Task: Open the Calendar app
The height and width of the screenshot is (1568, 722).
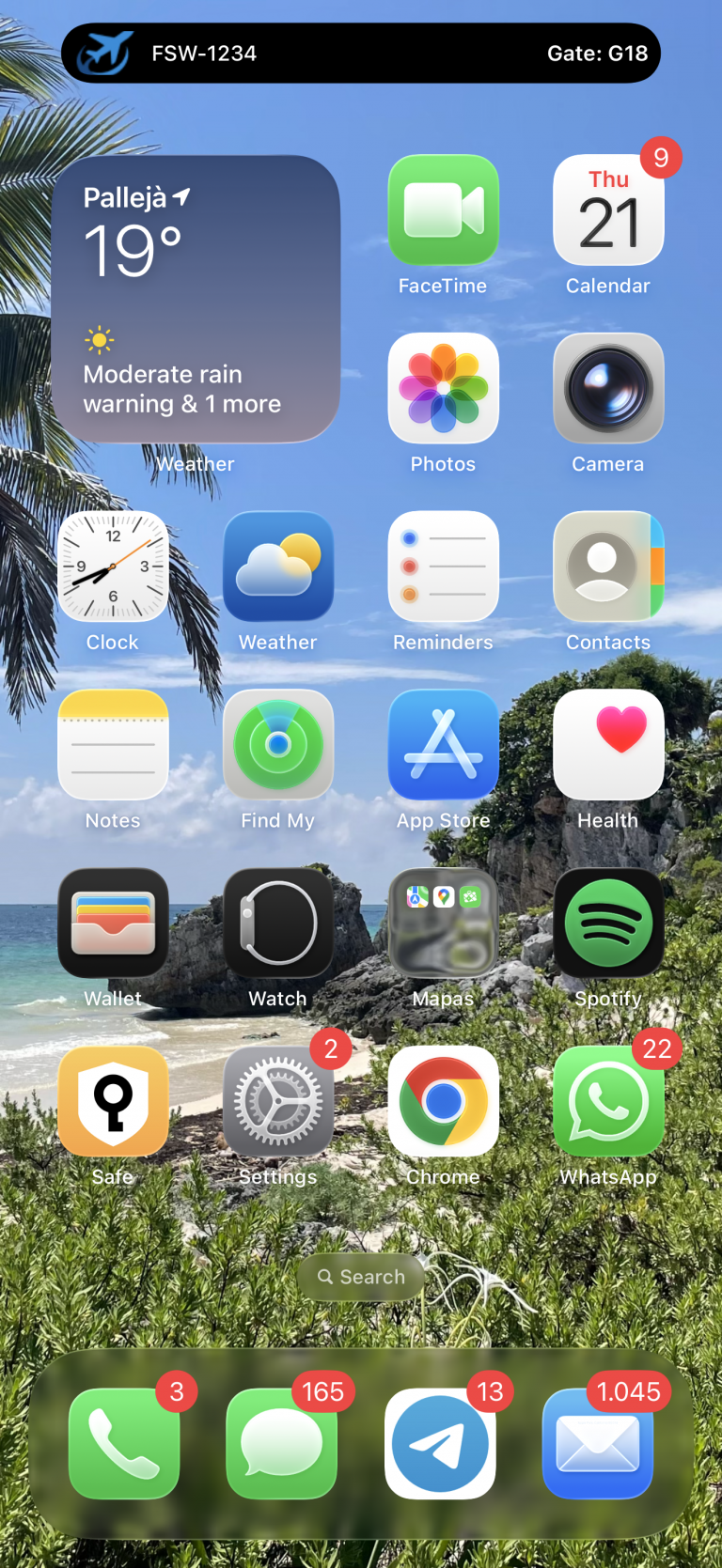Action: coord(608,210)
